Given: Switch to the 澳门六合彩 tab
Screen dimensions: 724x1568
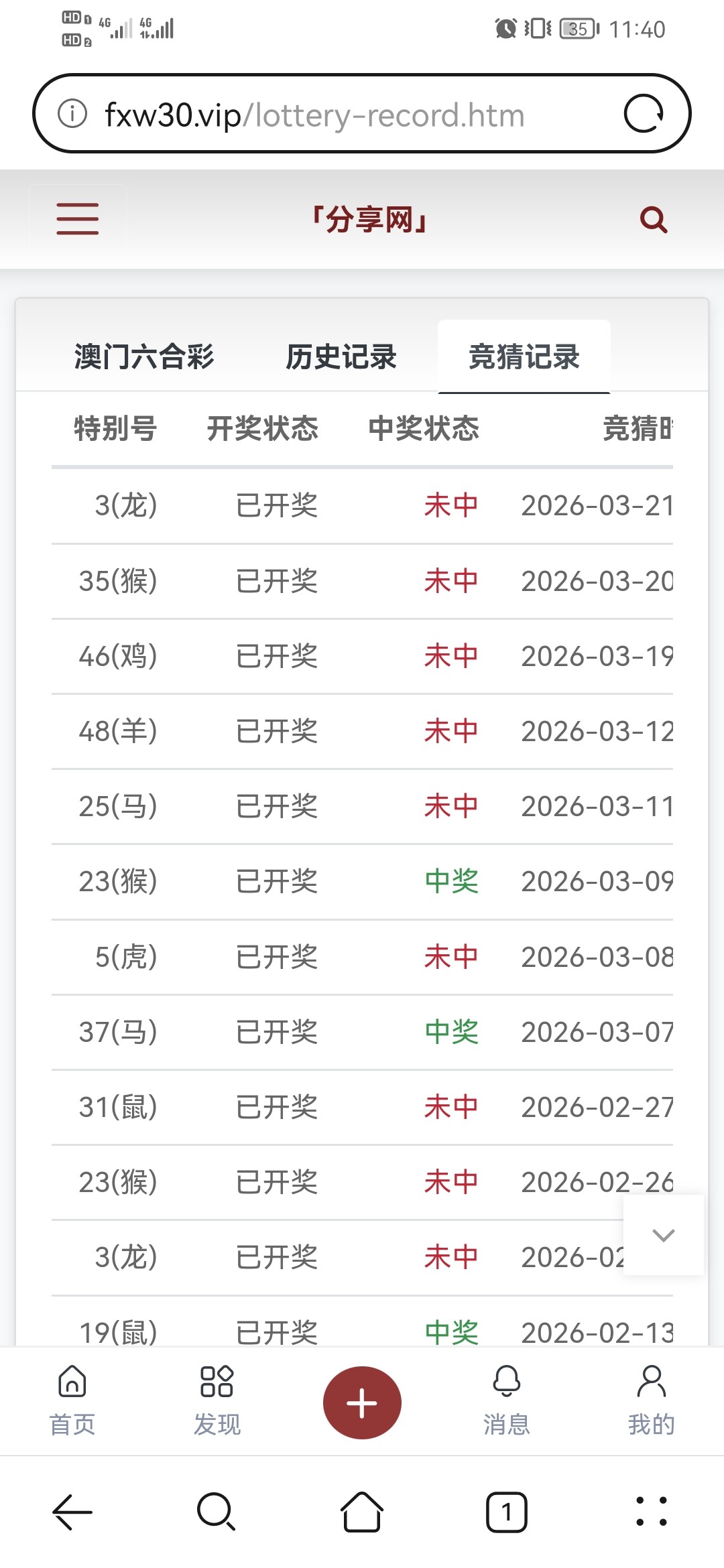Looking at the screenshot, I should tap(144, 356).
